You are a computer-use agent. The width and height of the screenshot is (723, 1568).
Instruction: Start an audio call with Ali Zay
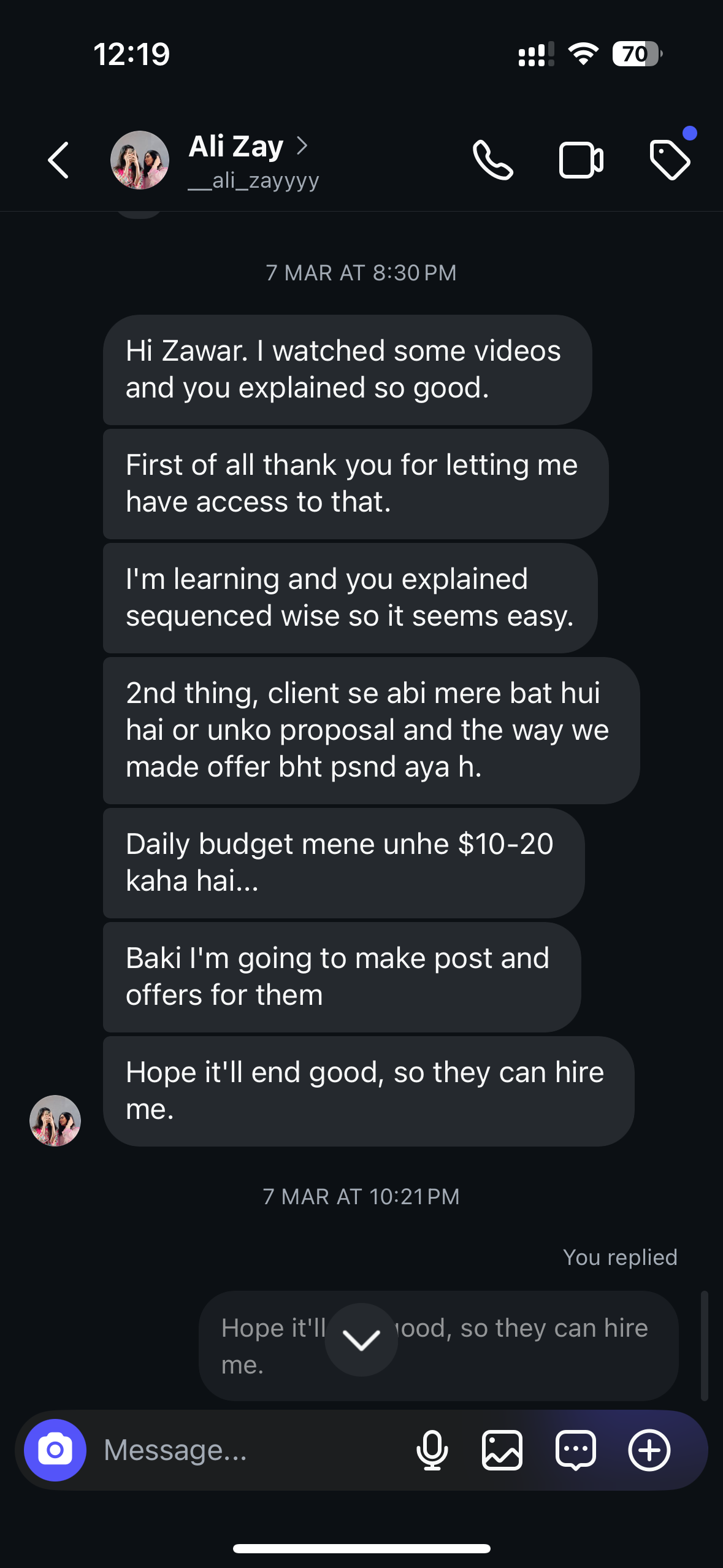(492, 160)
